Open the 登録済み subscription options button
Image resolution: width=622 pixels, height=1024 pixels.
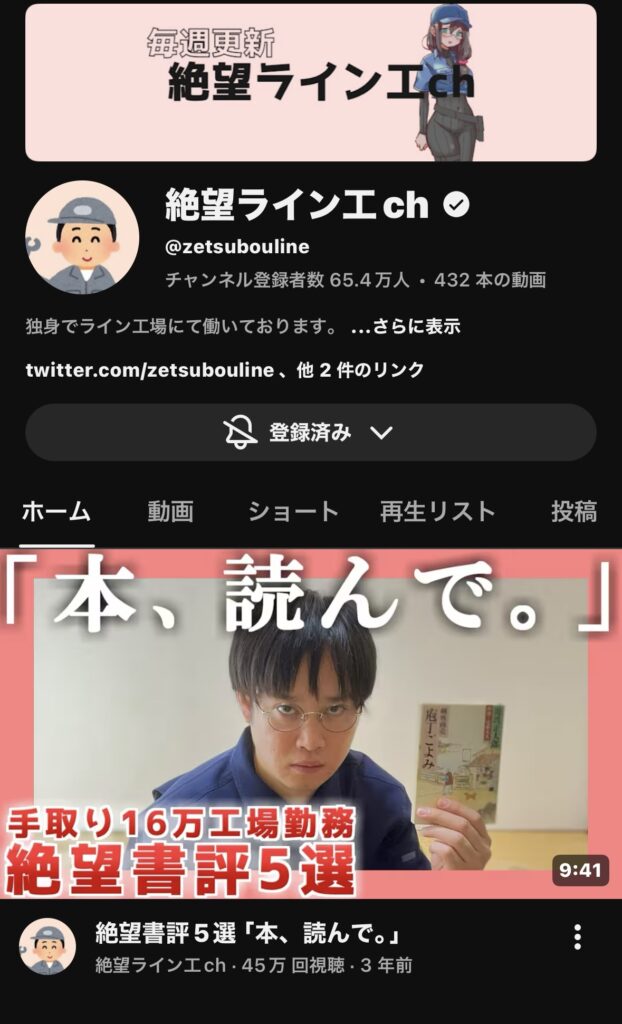click(310, 433)
